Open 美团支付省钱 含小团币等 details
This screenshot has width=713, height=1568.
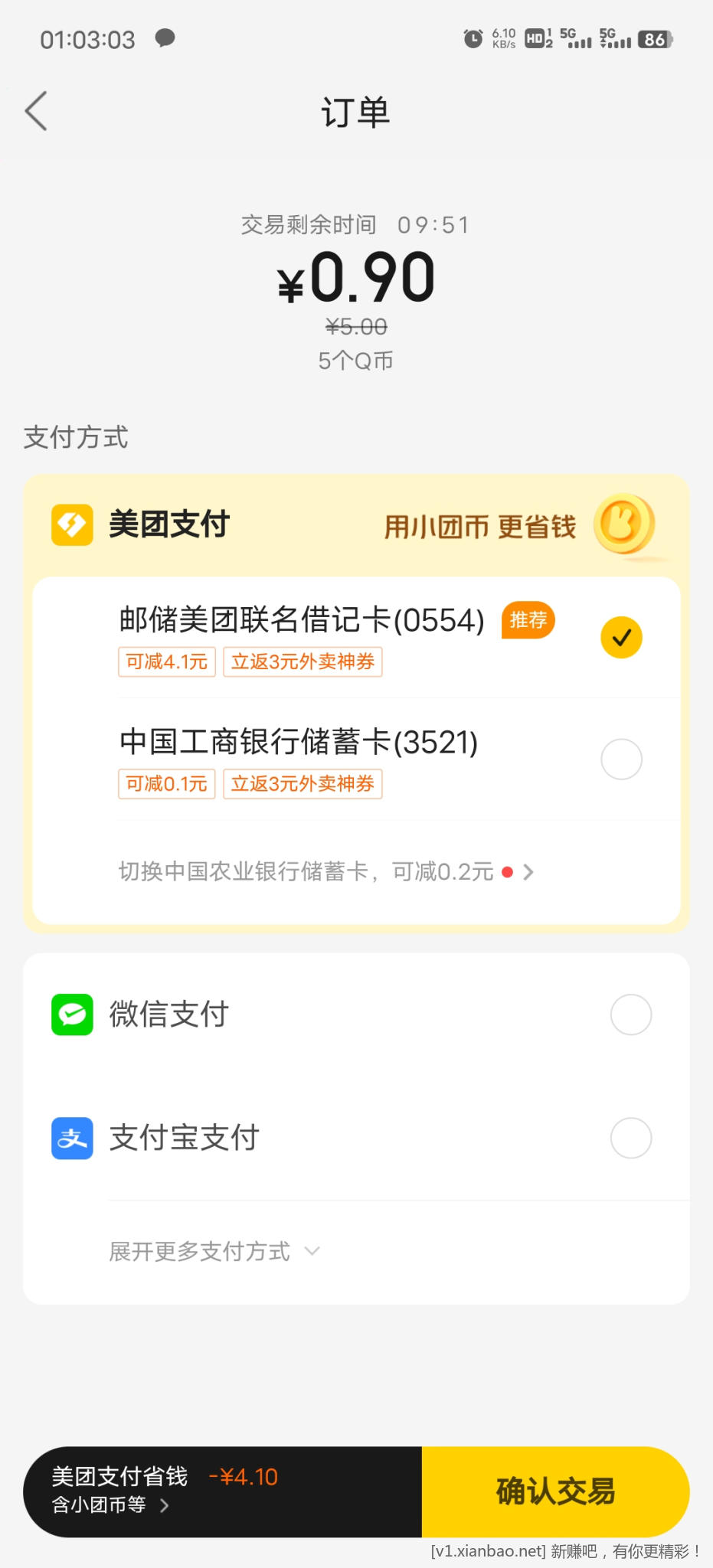click(x=111, y=1505)
